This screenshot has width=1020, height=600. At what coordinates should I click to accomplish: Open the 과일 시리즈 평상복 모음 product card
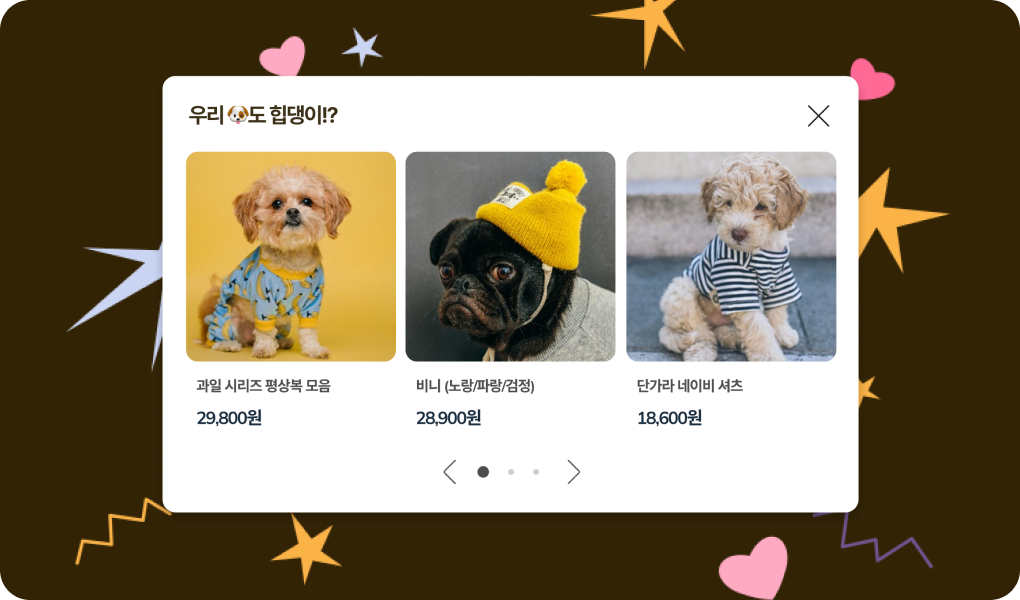(291, 257)
